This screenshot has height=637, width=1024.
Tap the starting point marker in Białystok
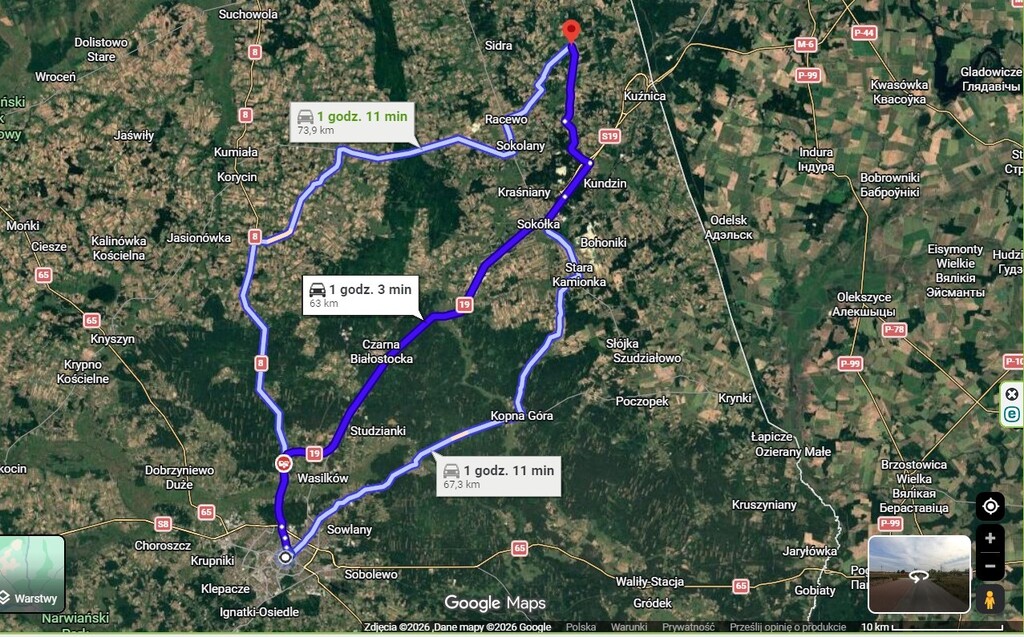tap(286, 557)
